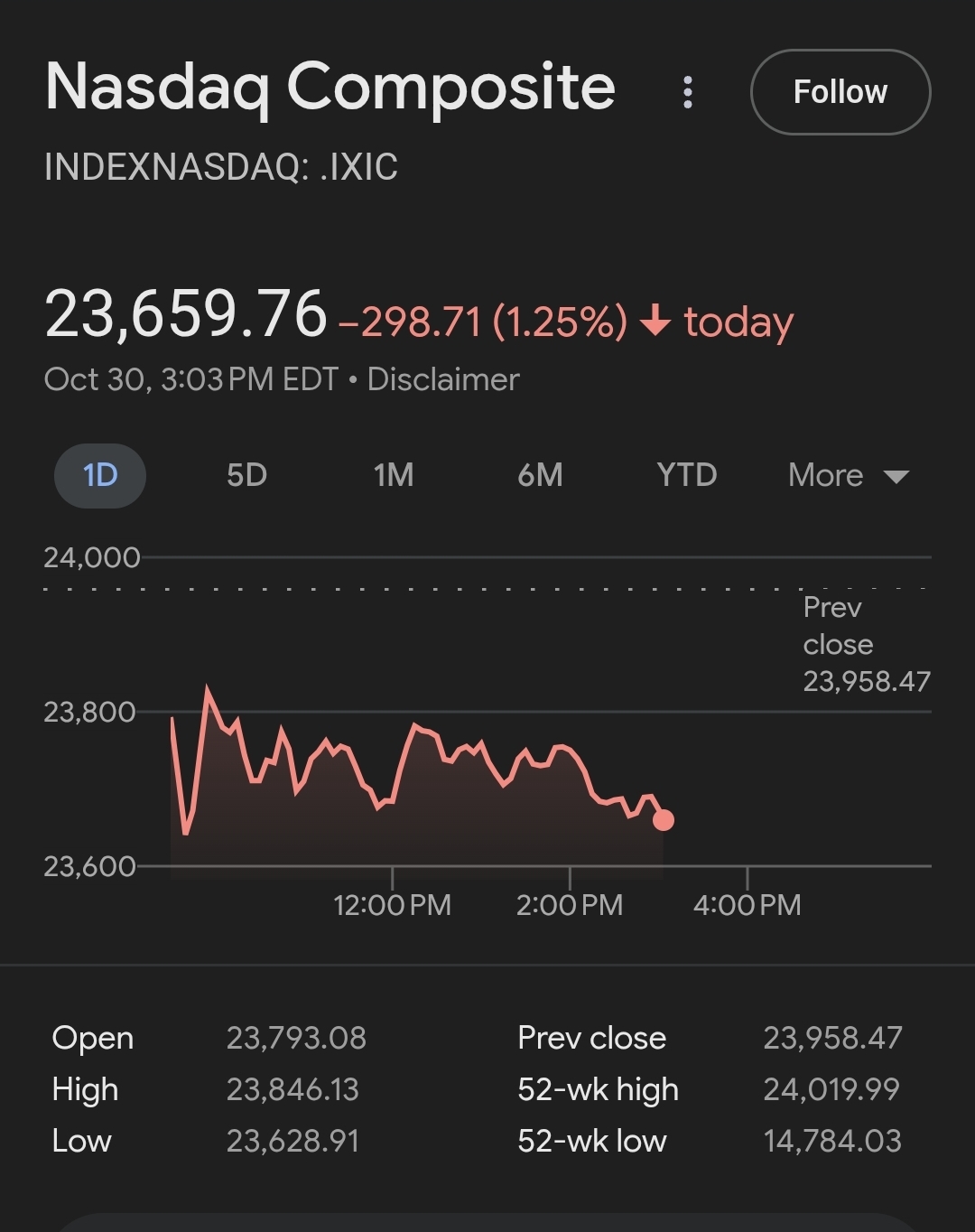Follow the Nasdaq Composite index
Screen dimensions: 975x1232
pyautogui.click(x=840, y=91)
